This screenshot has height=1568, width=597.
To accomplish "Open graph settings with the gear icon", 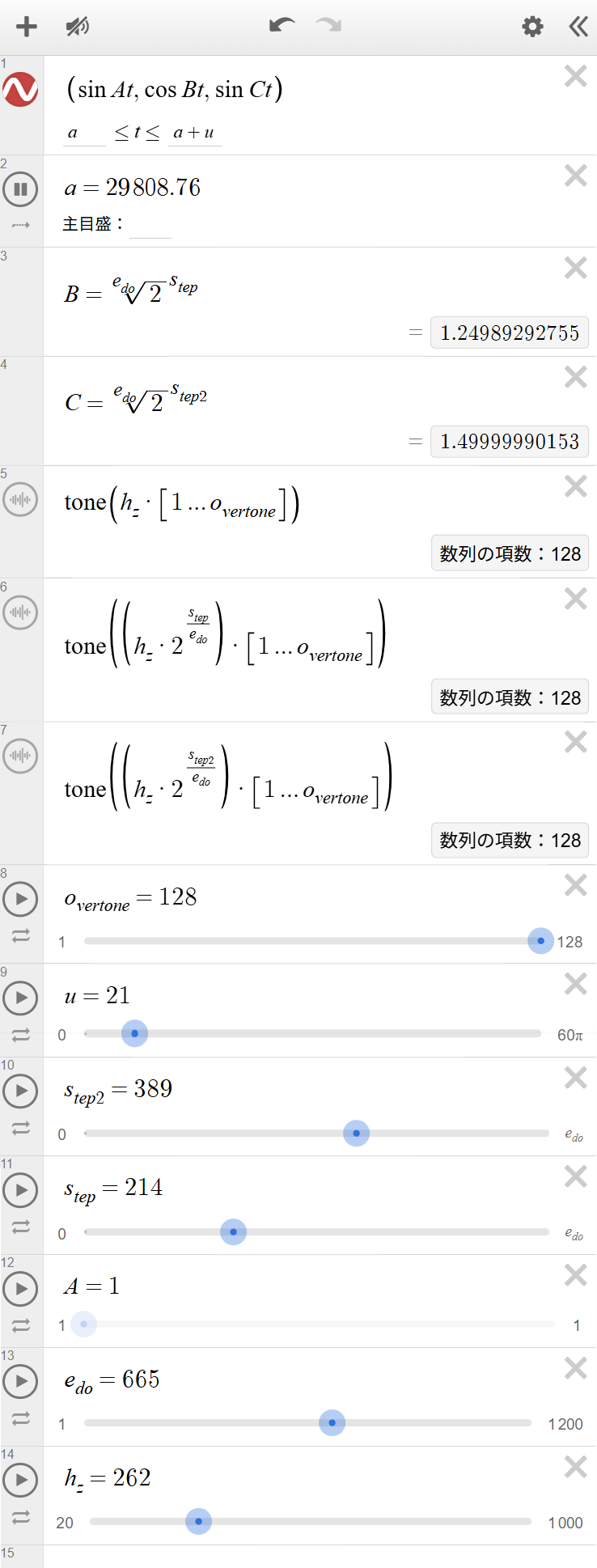I will 531,25.
